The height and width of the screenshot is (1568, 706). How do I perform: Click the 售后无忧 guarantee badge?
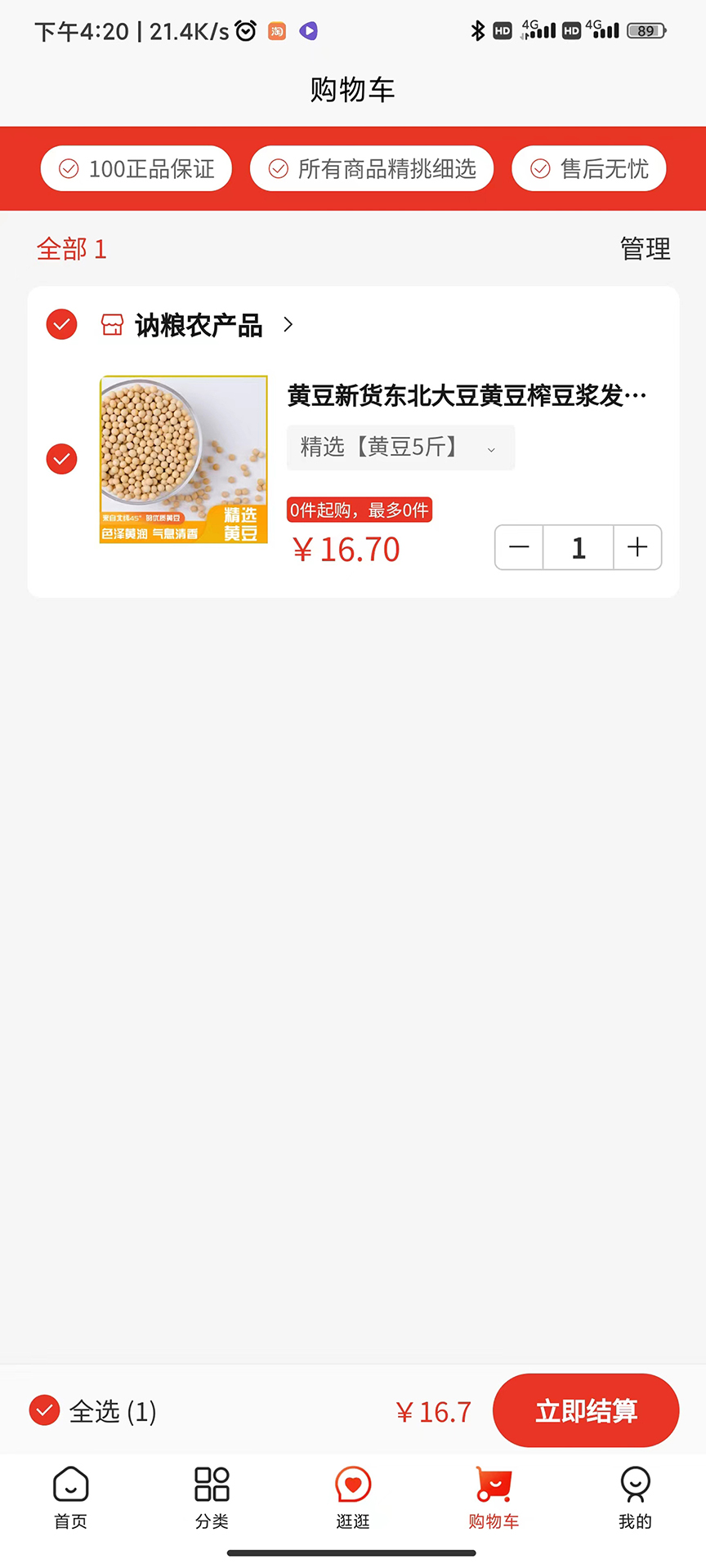[x=588, y=168]
